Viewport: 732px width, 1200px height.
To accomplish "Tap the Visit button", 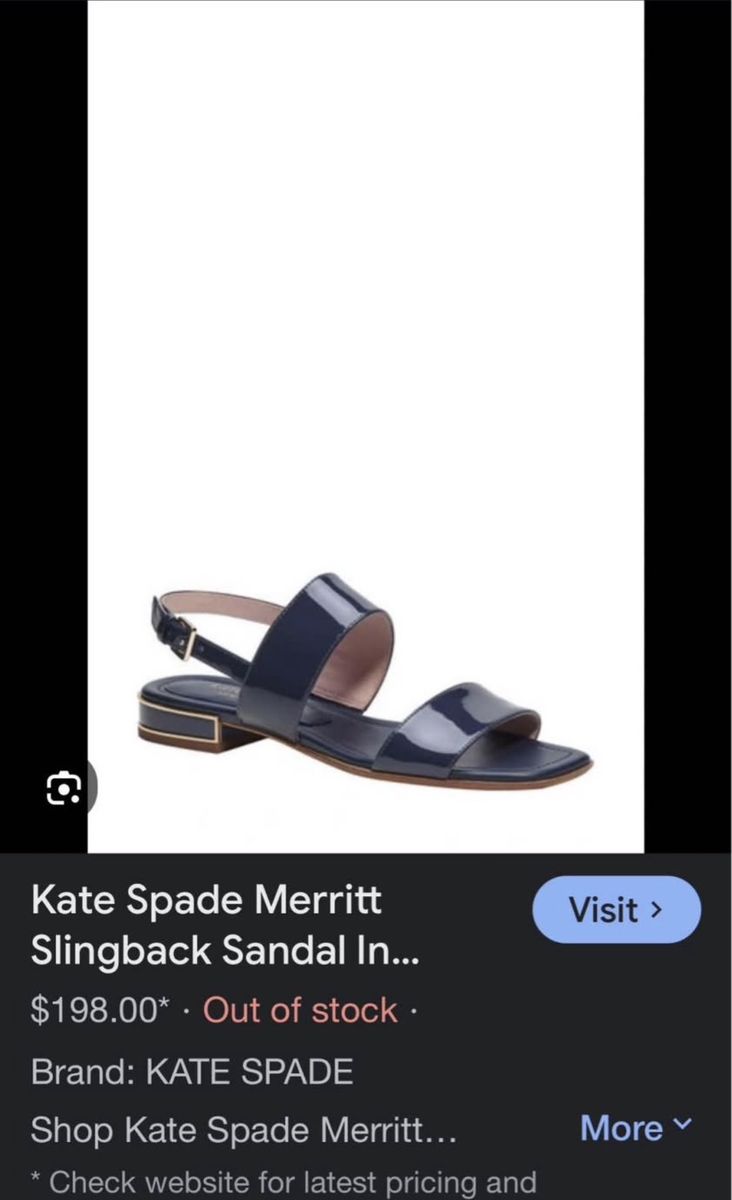I will (x=616, y=910).
